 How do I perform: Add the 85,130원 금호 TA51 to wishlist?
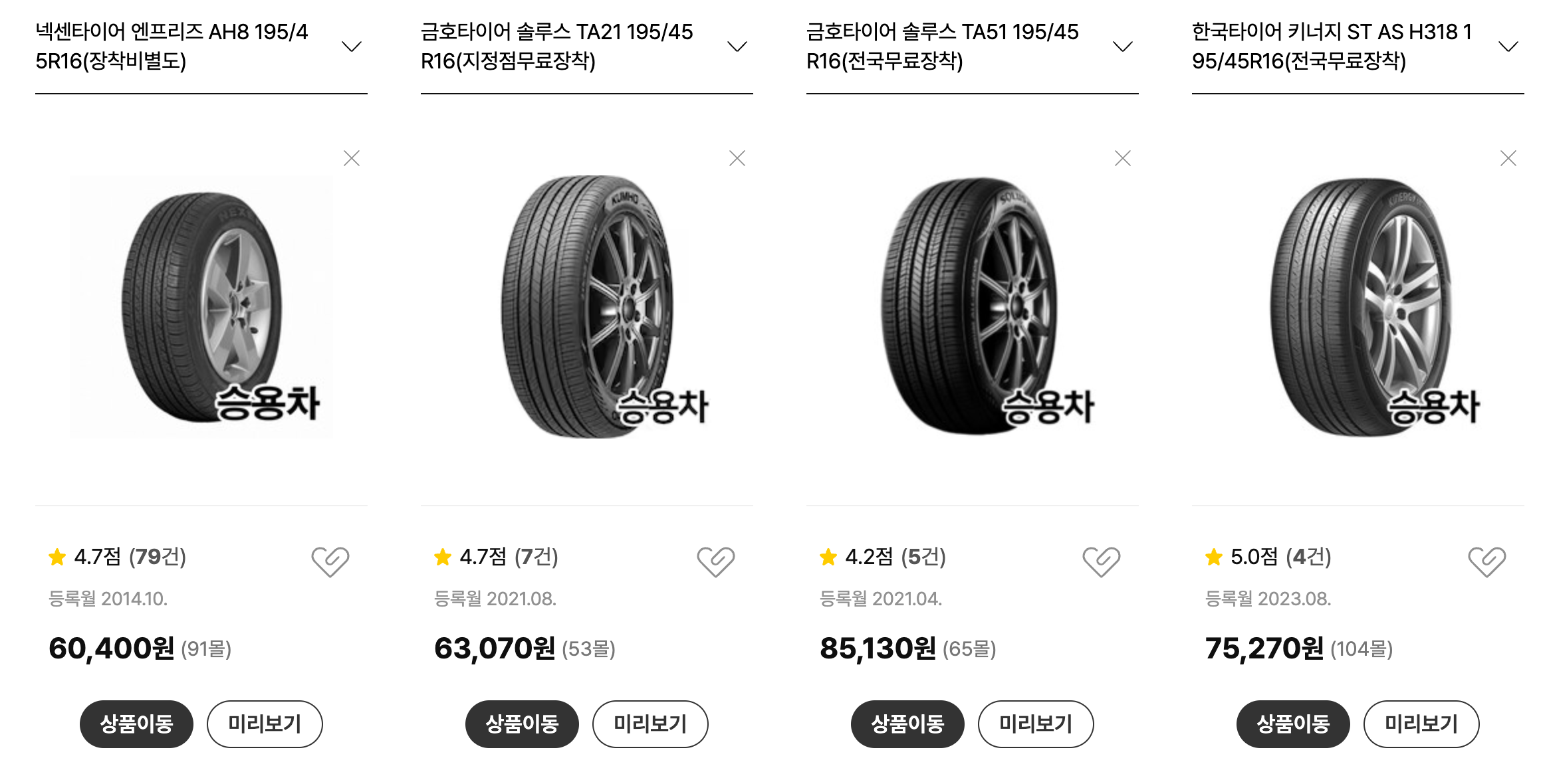(x=1102, y=561)
